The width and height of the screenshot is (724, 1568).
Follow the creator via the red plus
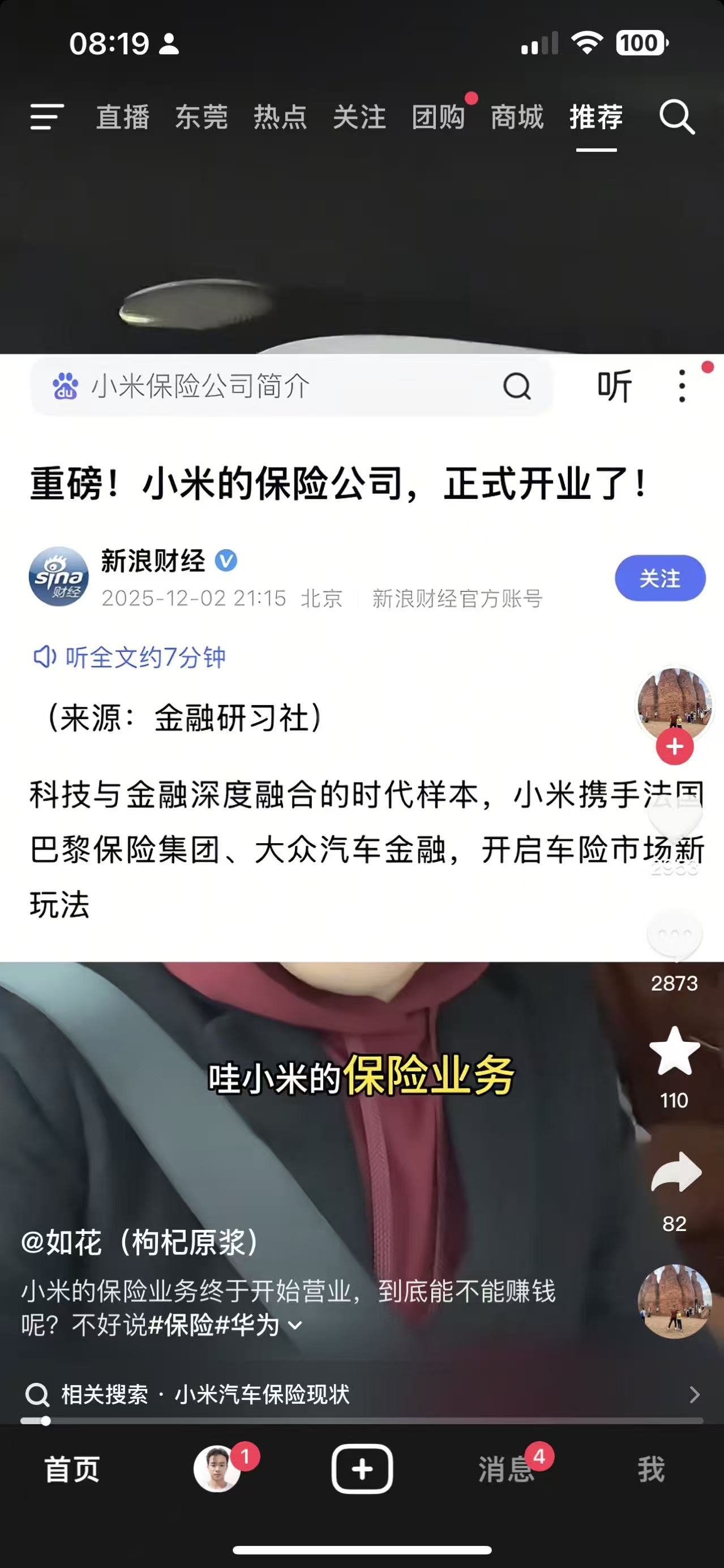[x=674, y=747]
